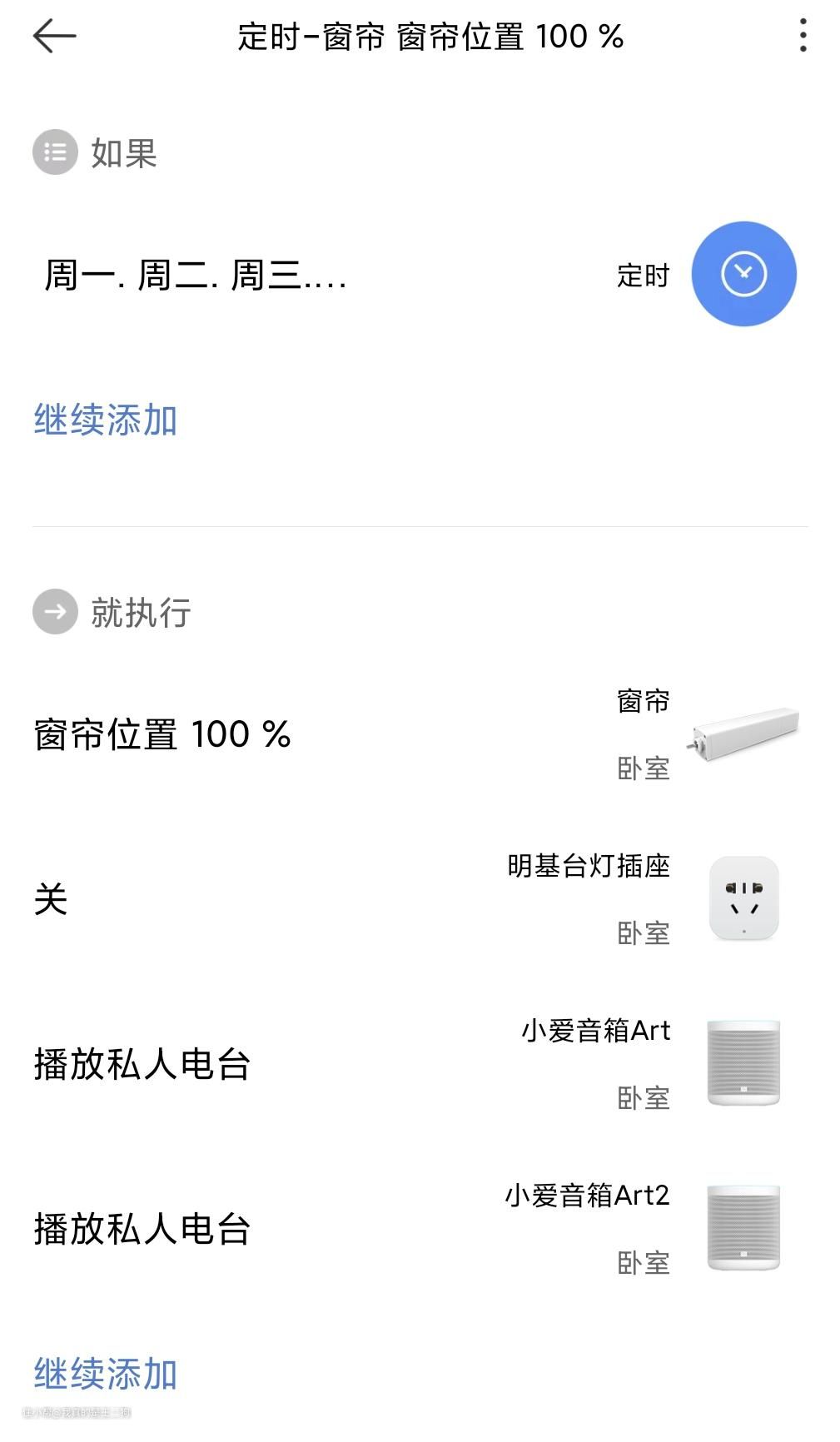Open the 窗帘位置 100 % action

tap(420, 734)
